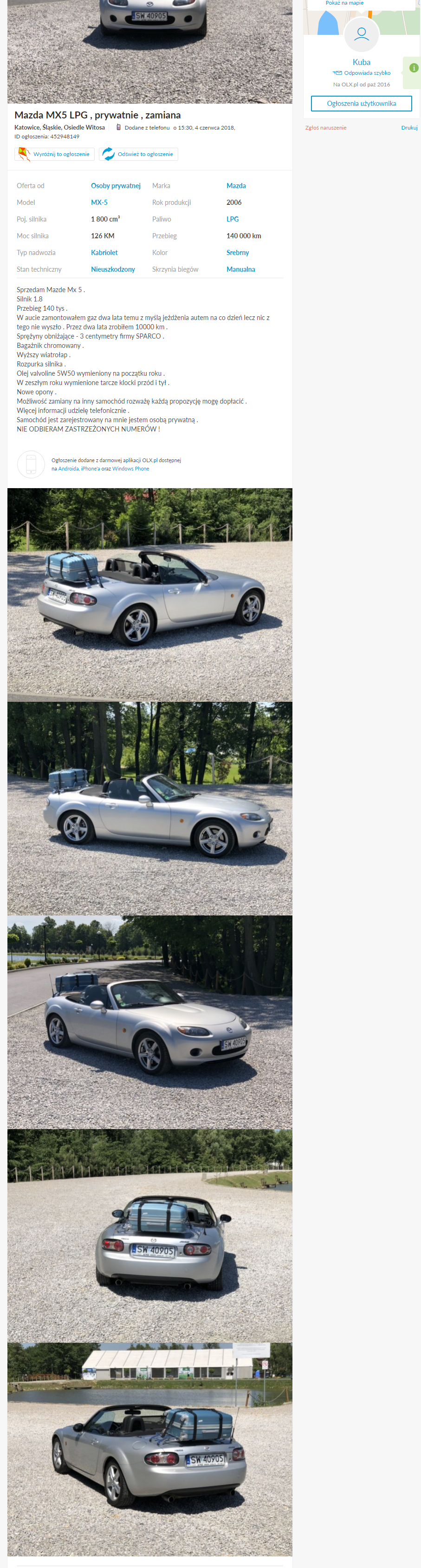This screenshot has width=421, height=1568.
Task: Select the Manualna gearbox link
Action: [240, 269]
